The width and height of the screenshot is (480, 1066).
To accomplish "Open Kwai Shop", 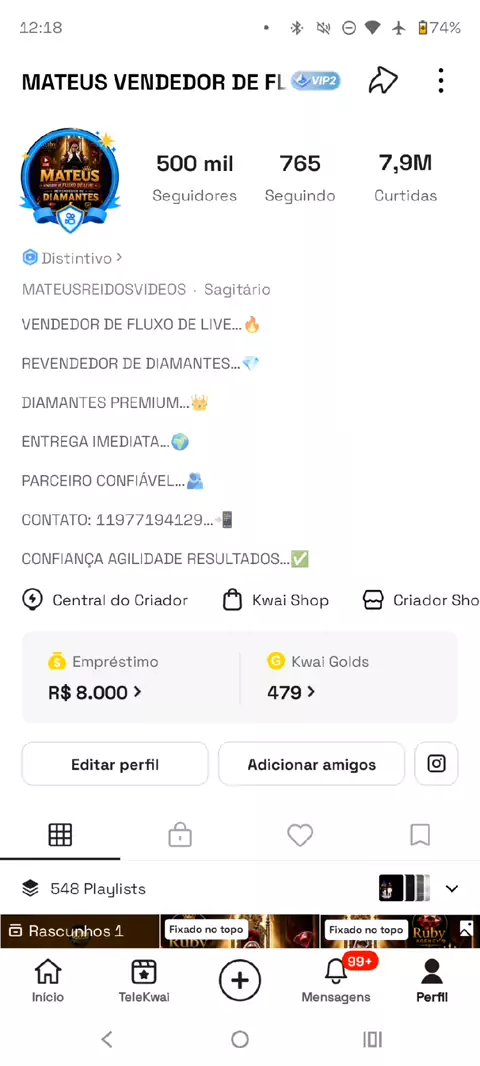I will point(276,600).
